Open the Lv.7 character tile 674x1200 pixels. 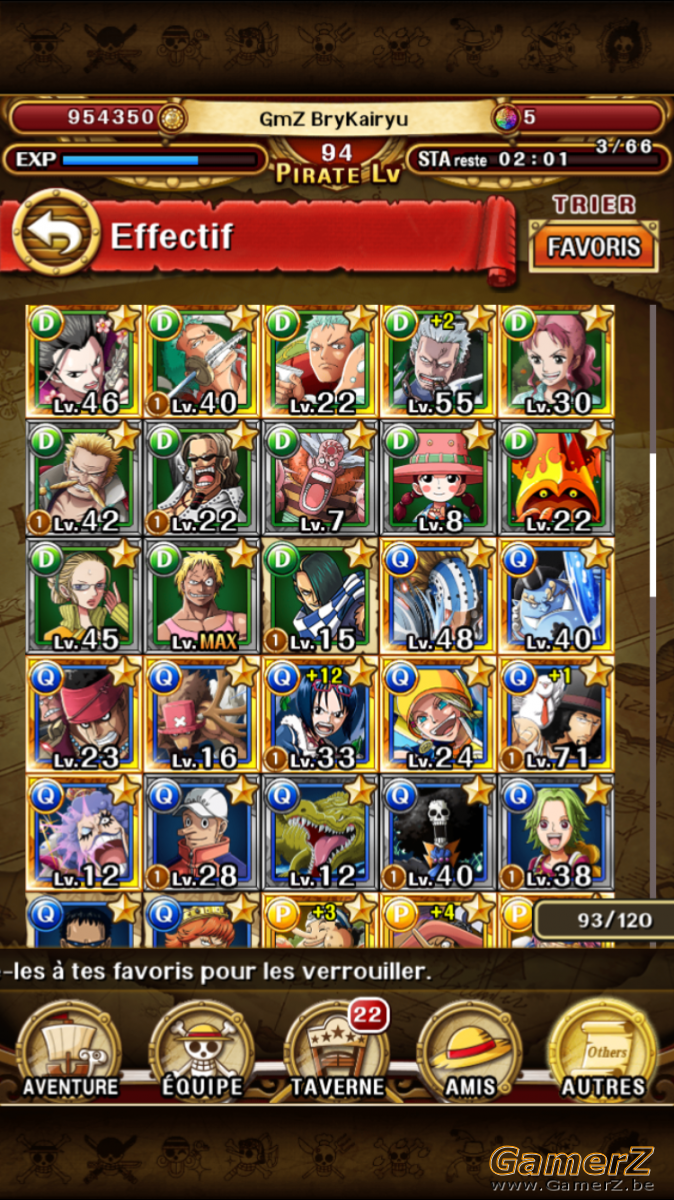(320, 478)
